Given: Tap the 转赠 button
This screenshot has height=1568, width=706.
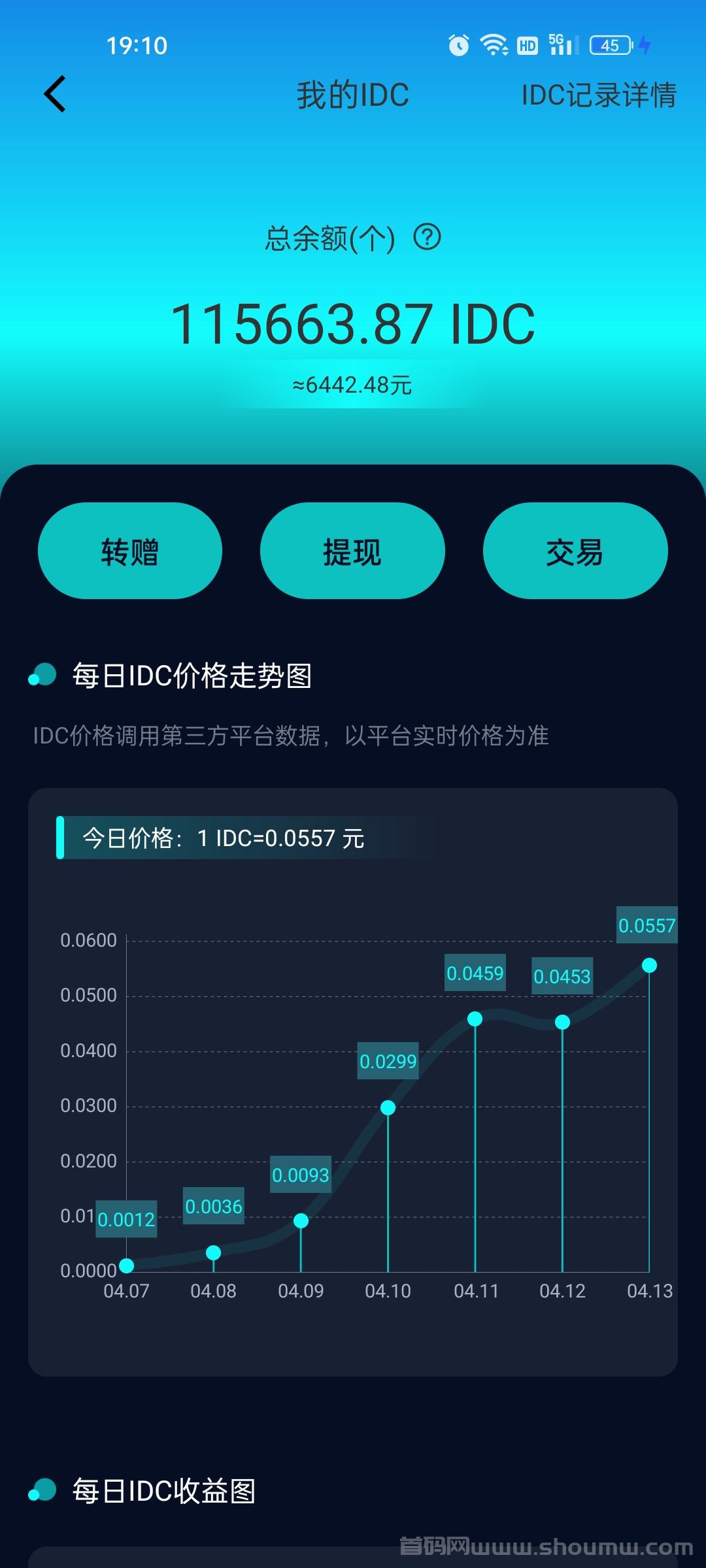Looking at the screenshot, I should [130, 551].
